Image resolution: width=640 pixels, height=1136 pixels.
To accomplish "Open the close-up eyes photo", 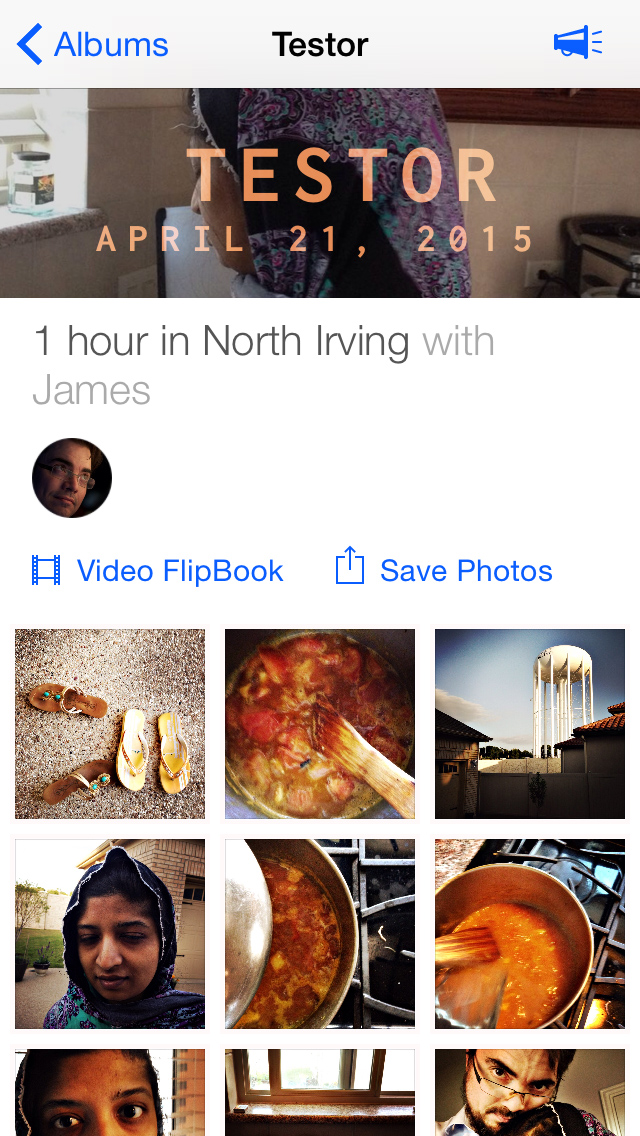I will coord(110,1092).
